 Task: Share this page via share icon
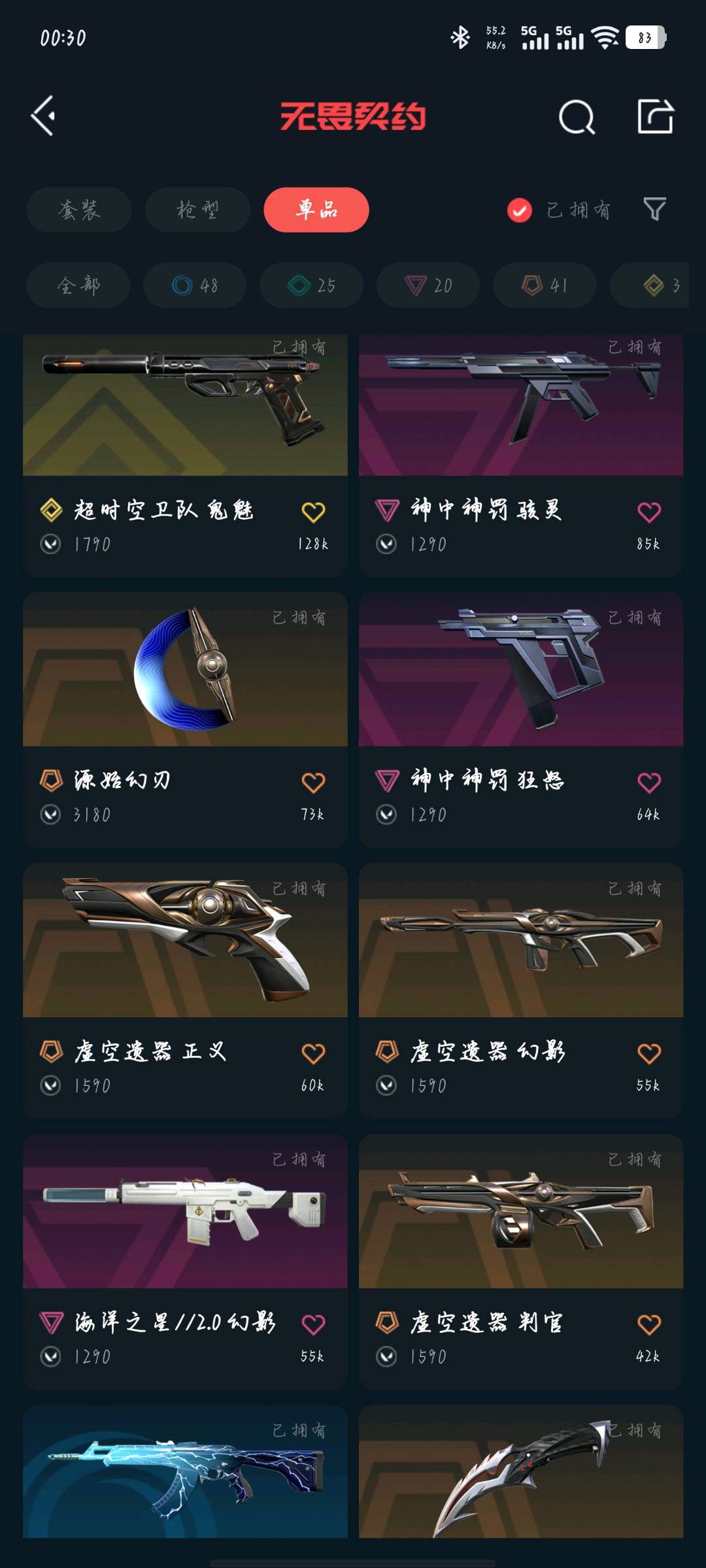pyautogui.click(x=655, y=117)
